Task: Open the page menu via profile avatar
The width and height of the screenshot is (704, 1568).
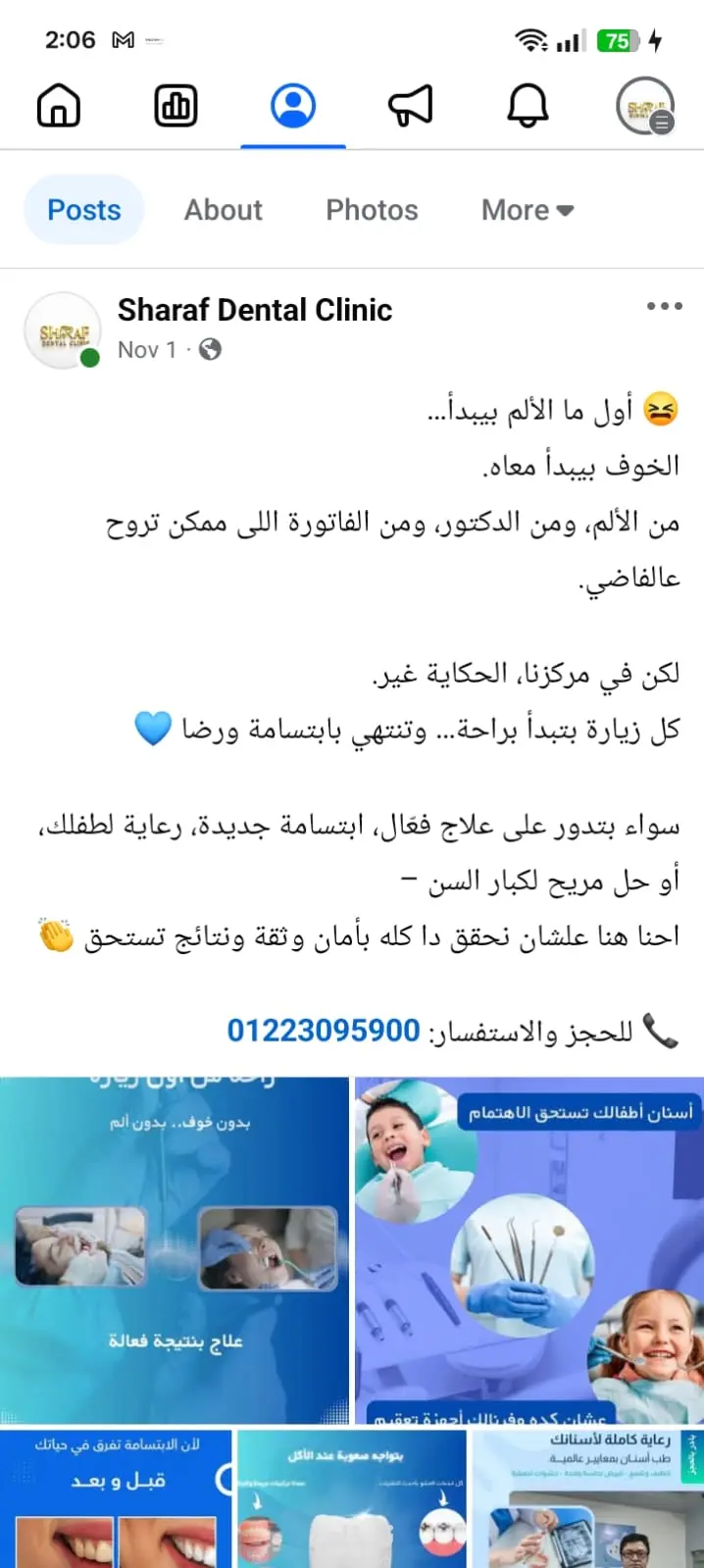Action: (644, 106)
